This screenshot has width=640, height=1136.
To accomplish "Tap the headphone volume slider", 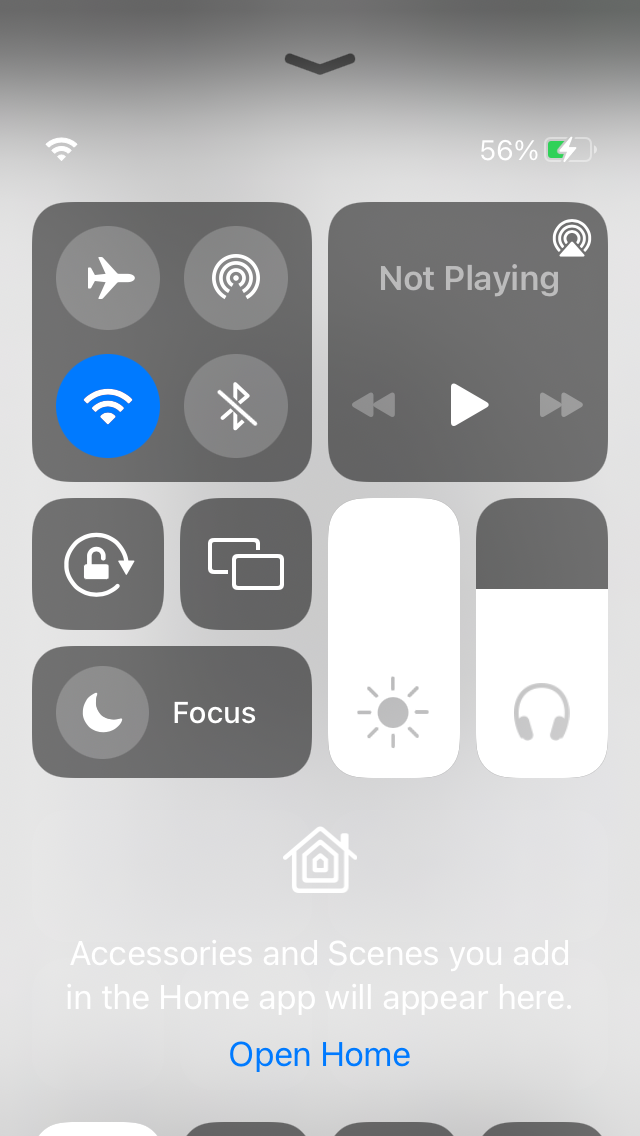I will coord(541,638).
